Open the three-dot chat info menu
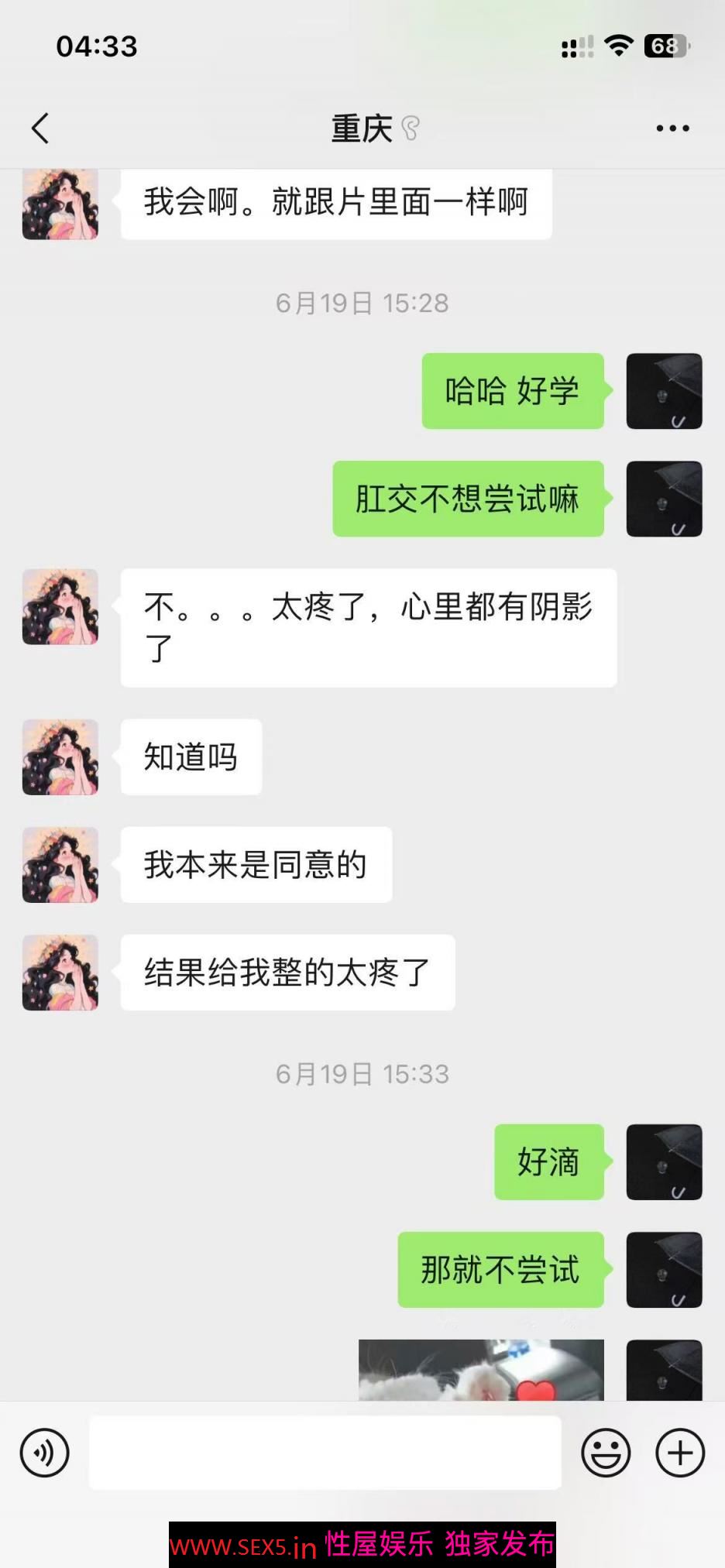 point(672,129)
